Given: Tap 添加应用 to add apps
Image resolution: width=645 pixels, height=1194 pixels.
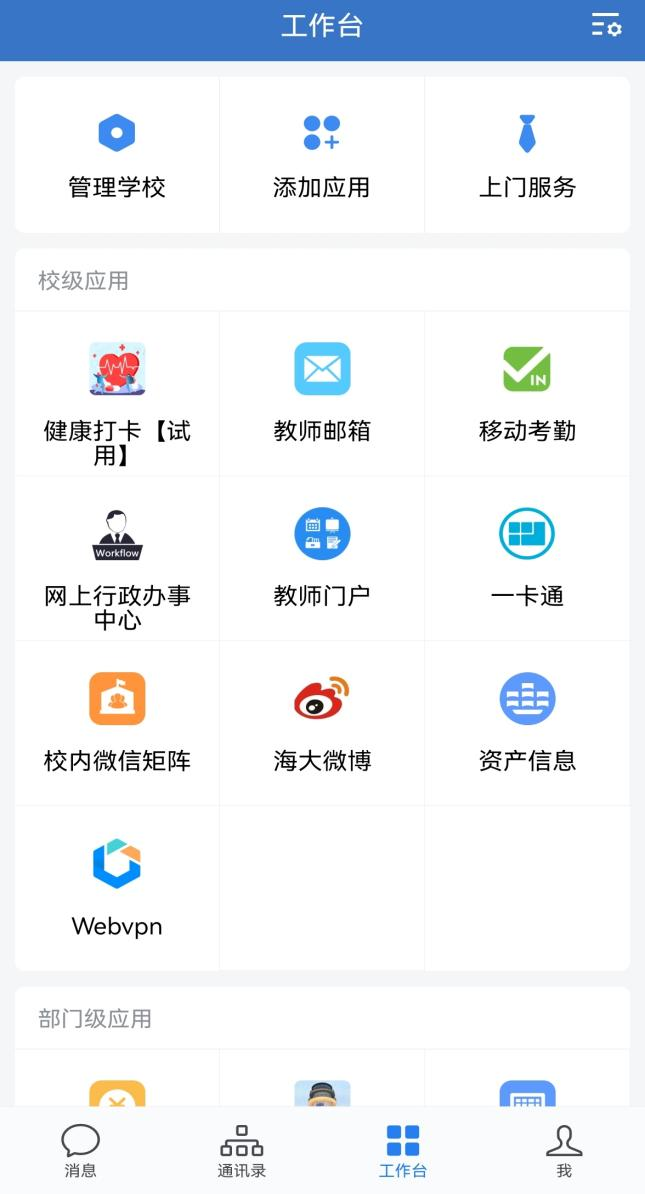Looking at the screenshot, I should [x=322, y=155].
